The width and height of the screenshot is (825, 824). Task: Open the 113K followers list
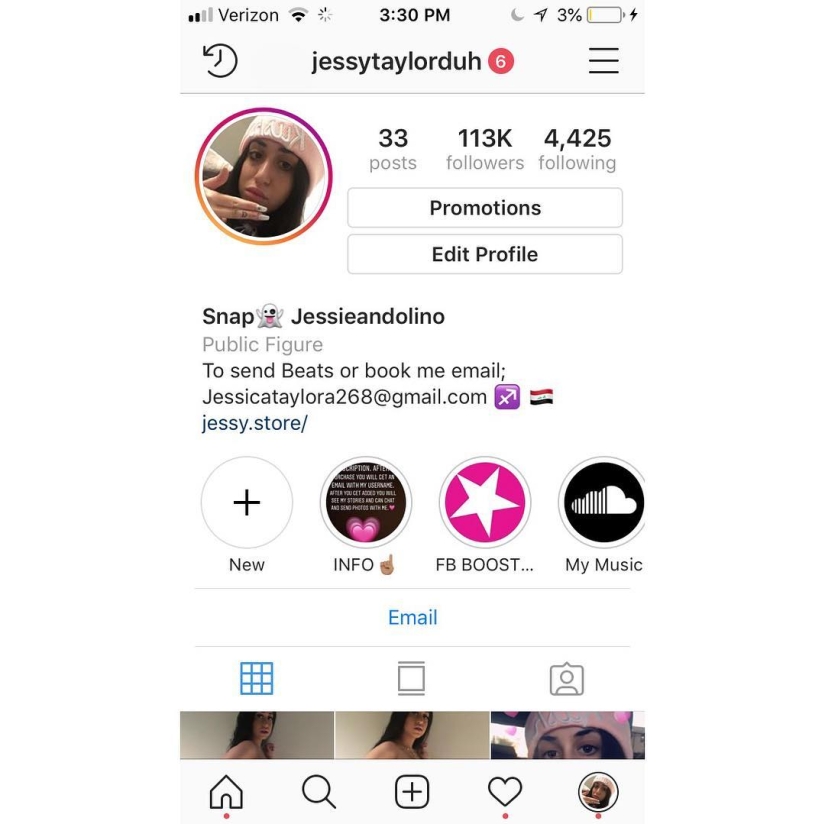484,149
